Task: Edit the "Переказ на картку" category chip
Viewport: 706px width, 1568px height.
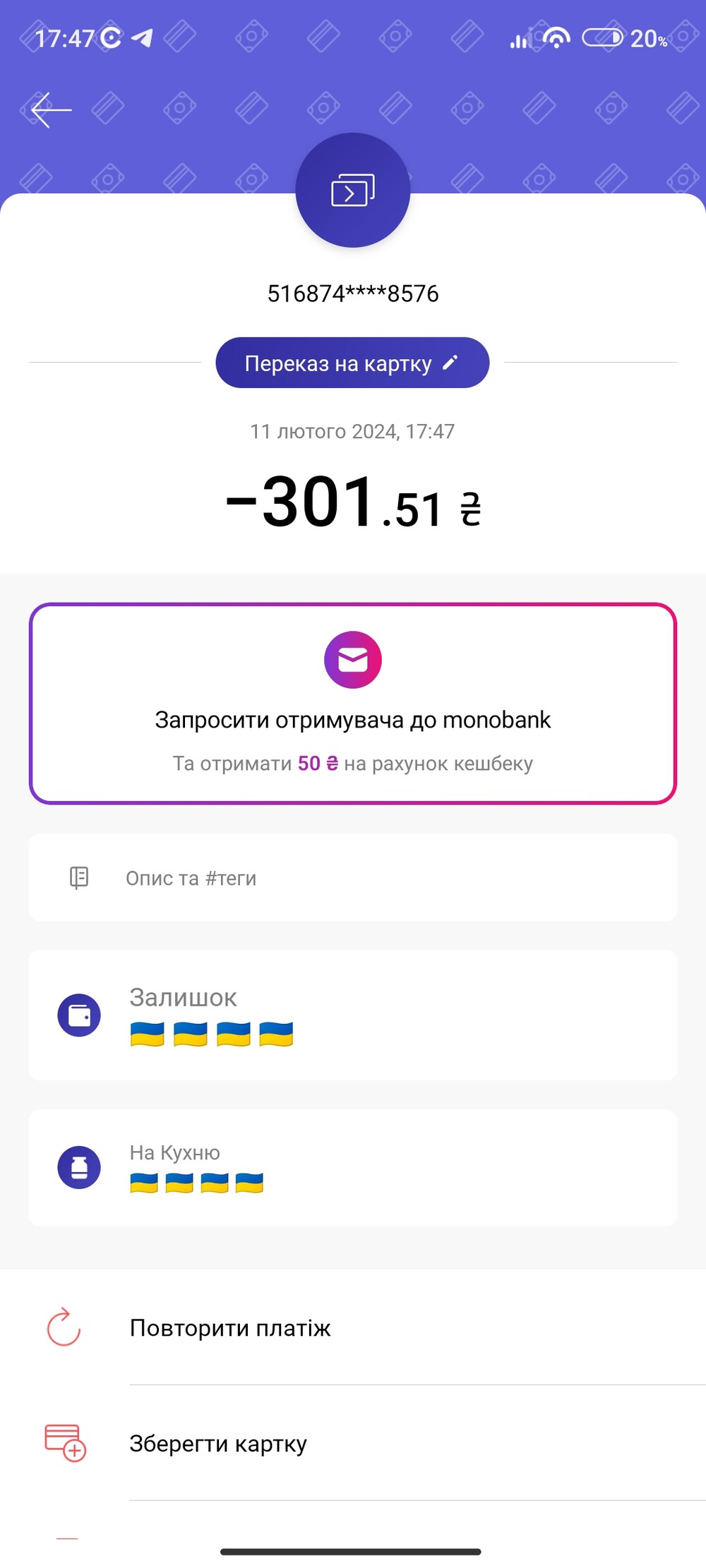Action: click(352, 363)
